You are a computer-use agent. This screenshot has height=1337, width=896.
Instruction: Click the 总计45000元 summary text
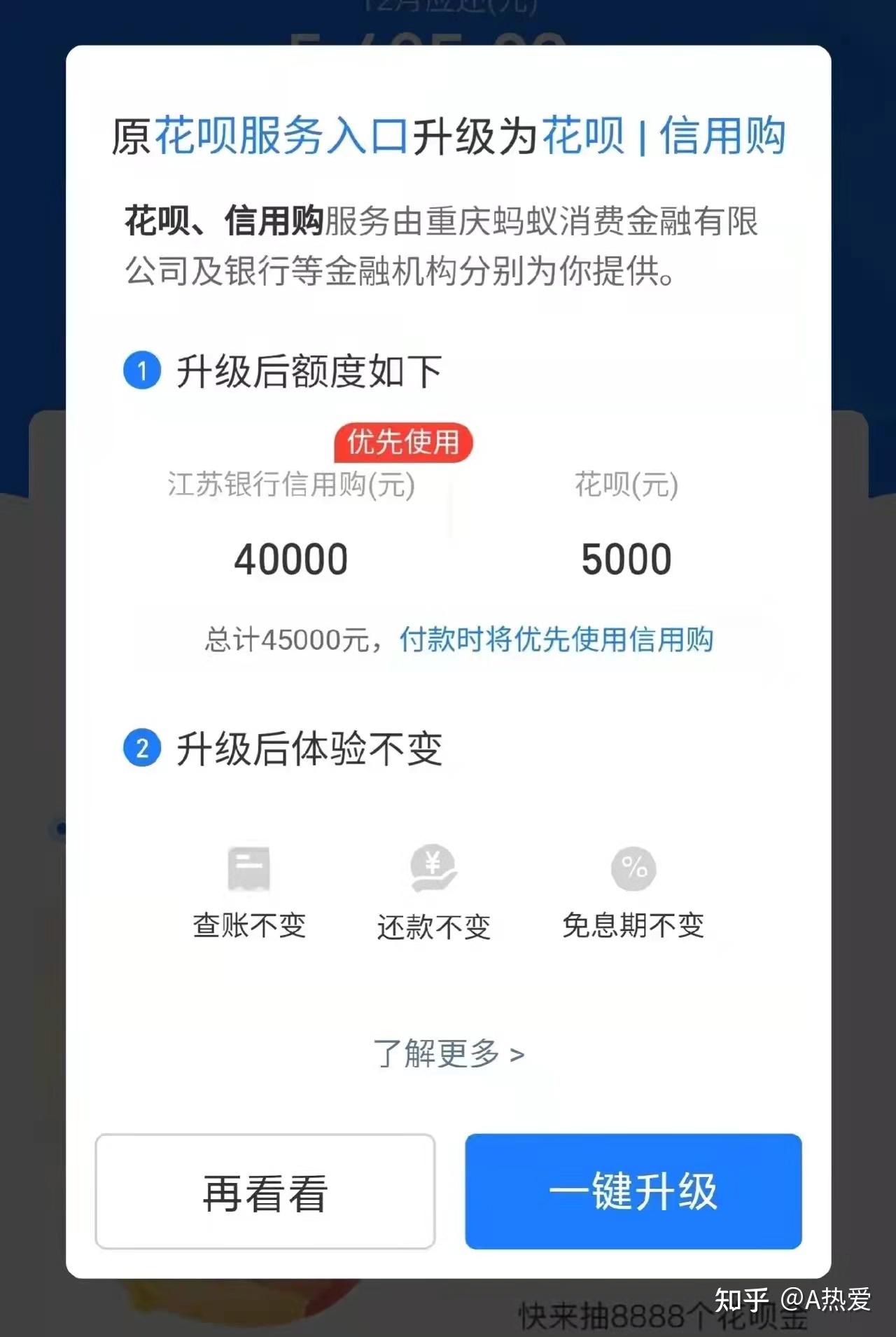click(294, 639)
